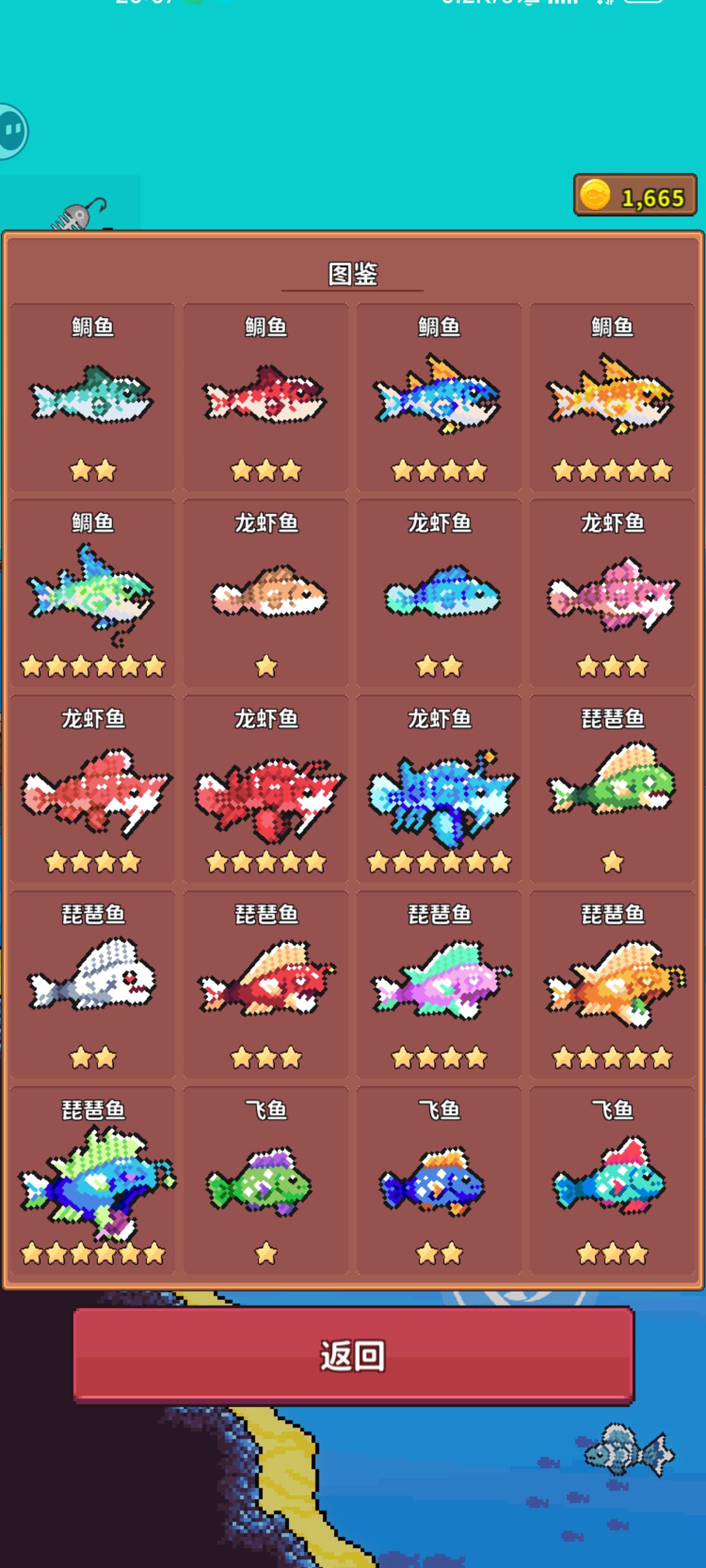View the six-star blue 龙虾鱼 entry
The height and width of the screenshot is (1568, 706).
point(439,789)
